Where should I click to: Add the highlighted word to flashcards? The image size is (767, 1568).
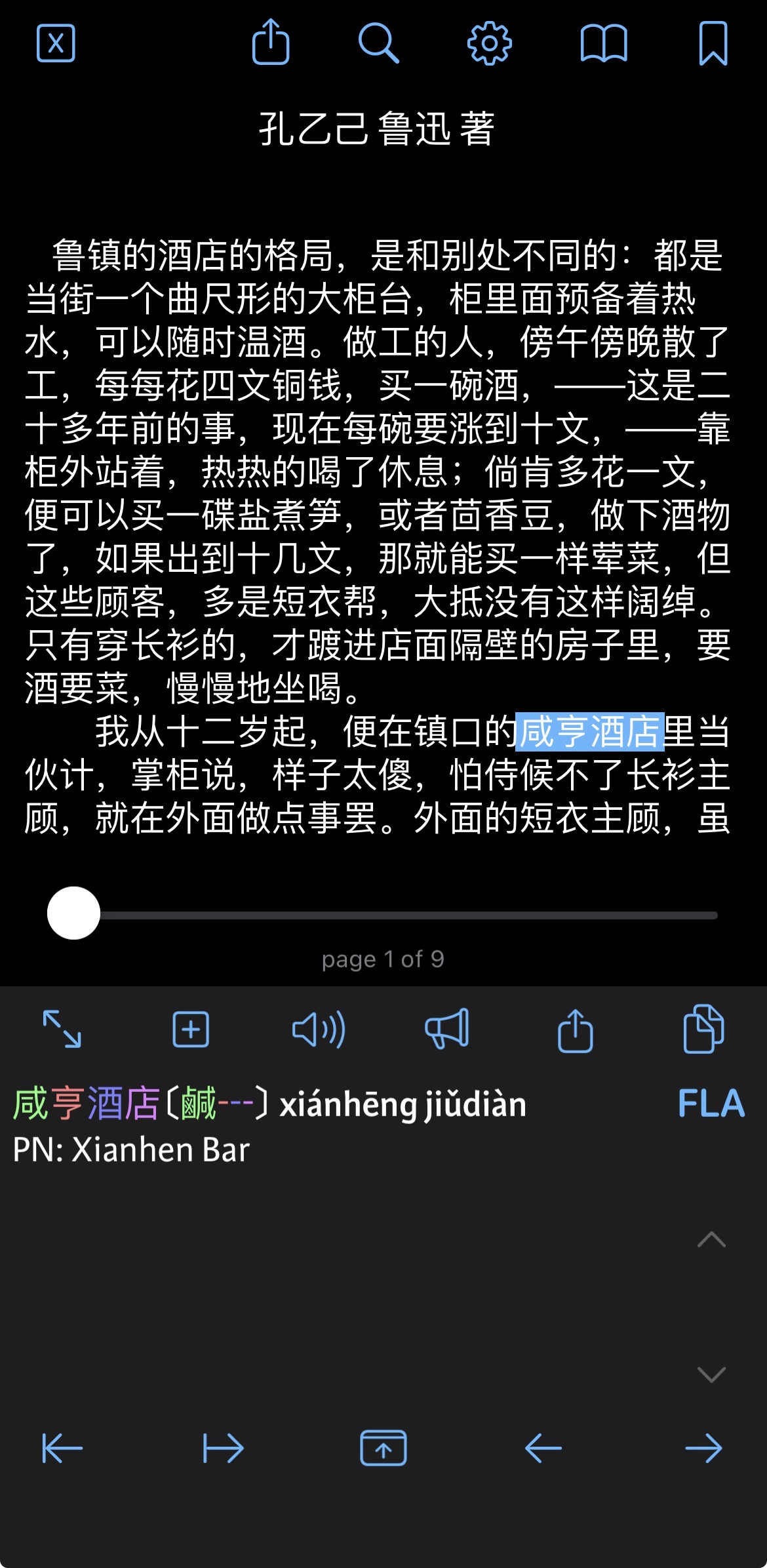coord(190,1029)
